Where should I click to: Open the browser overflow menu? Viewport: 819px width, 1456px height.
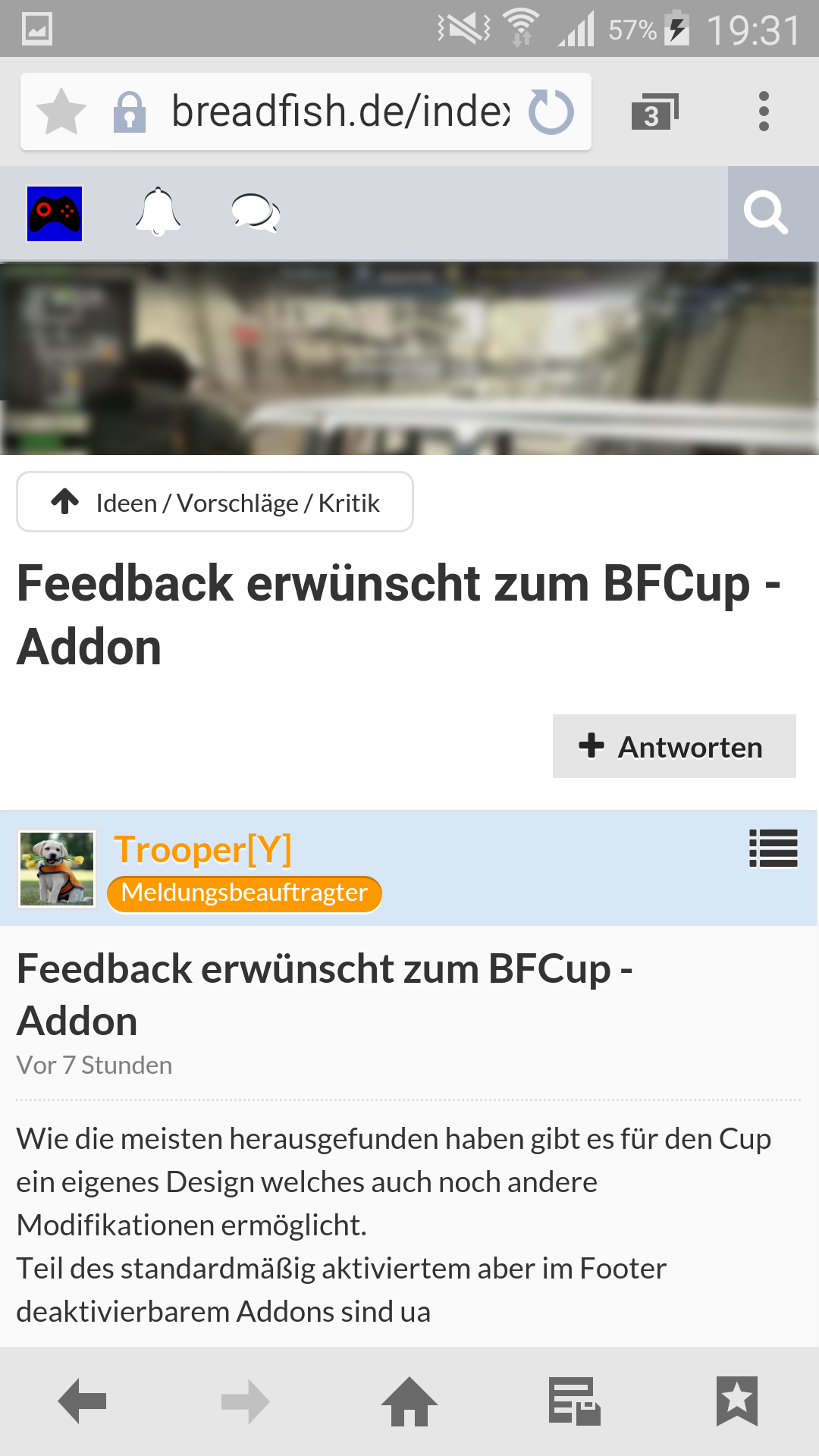point(764,111)
